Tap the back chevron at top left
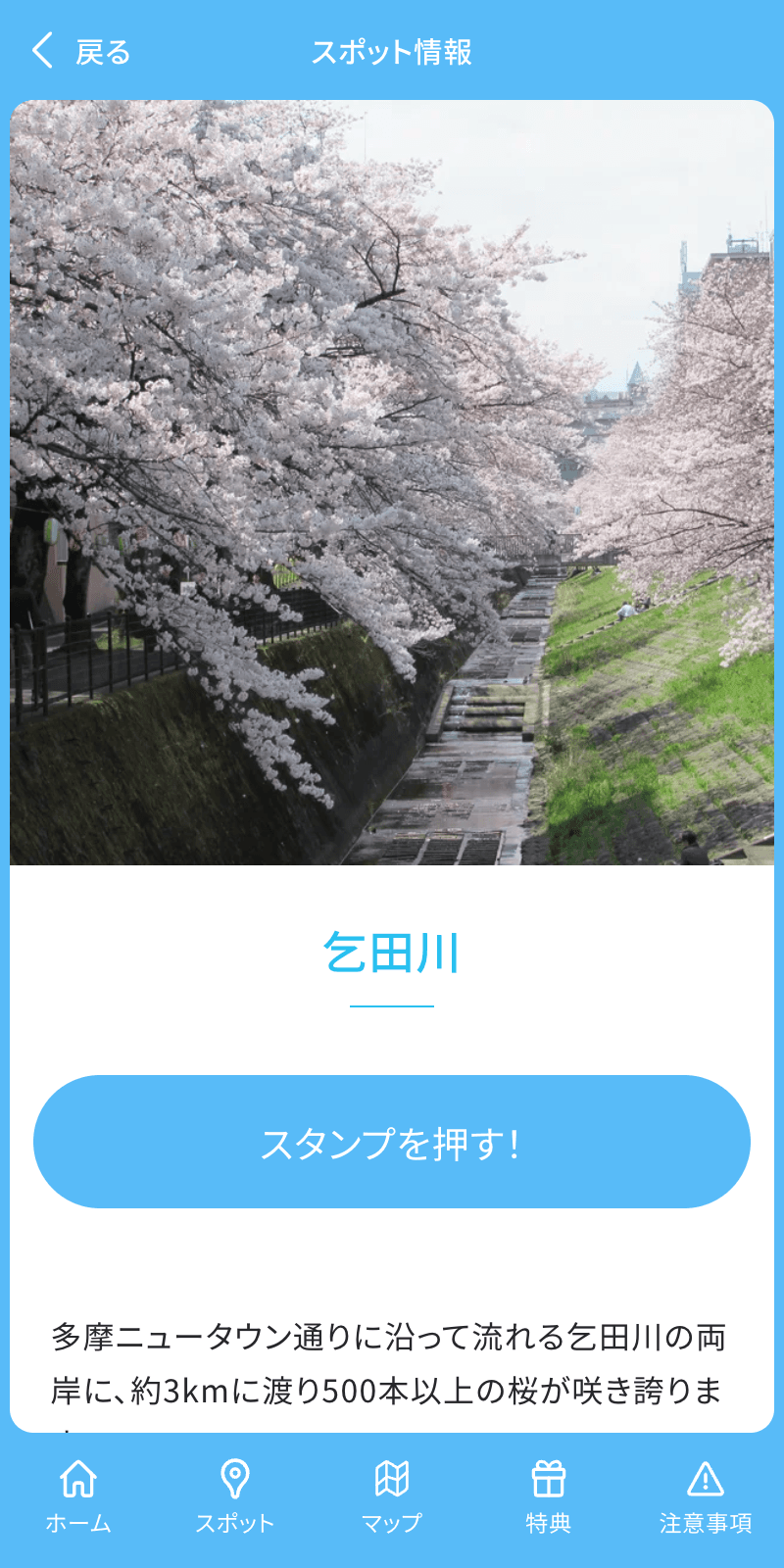 (x=41, y=49)
